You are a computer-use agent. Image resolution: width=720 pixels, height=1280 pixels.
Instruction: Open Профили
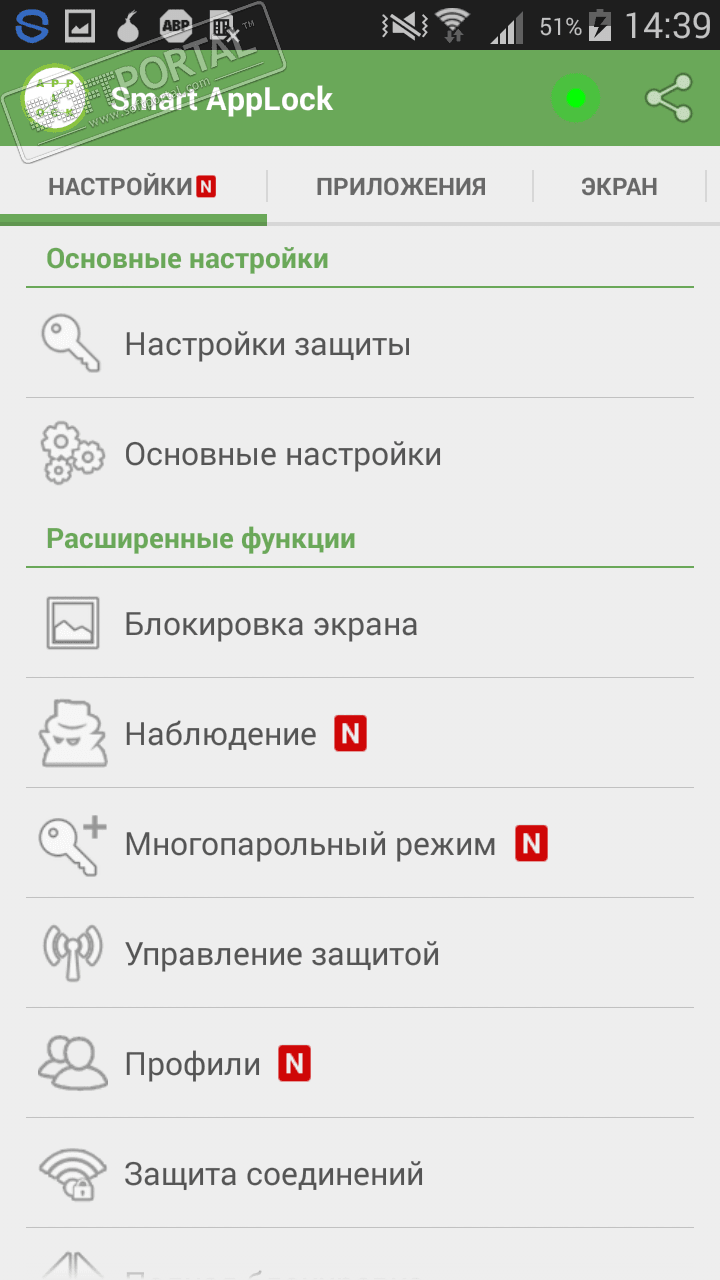360,1064
